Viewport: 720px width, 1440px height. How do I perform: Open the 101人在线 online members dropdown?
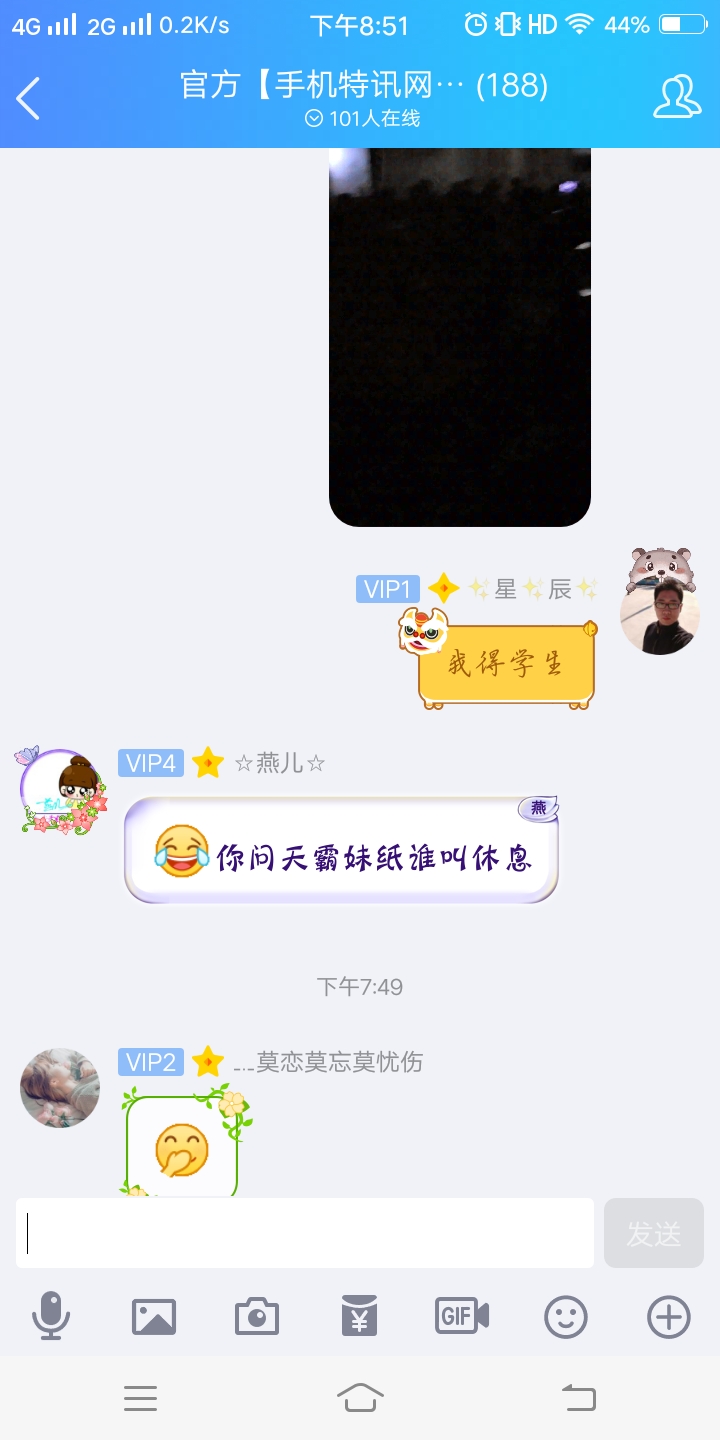(362, 119)
